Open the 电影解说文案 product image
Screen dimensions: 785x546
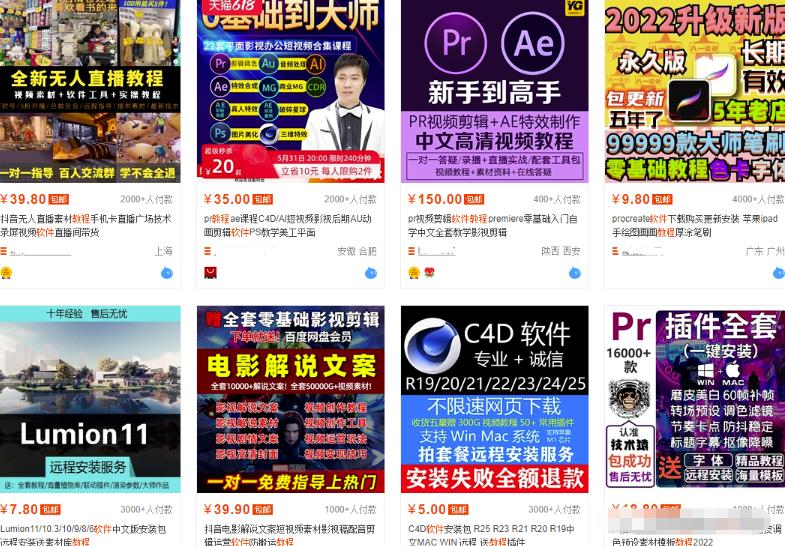290,400
